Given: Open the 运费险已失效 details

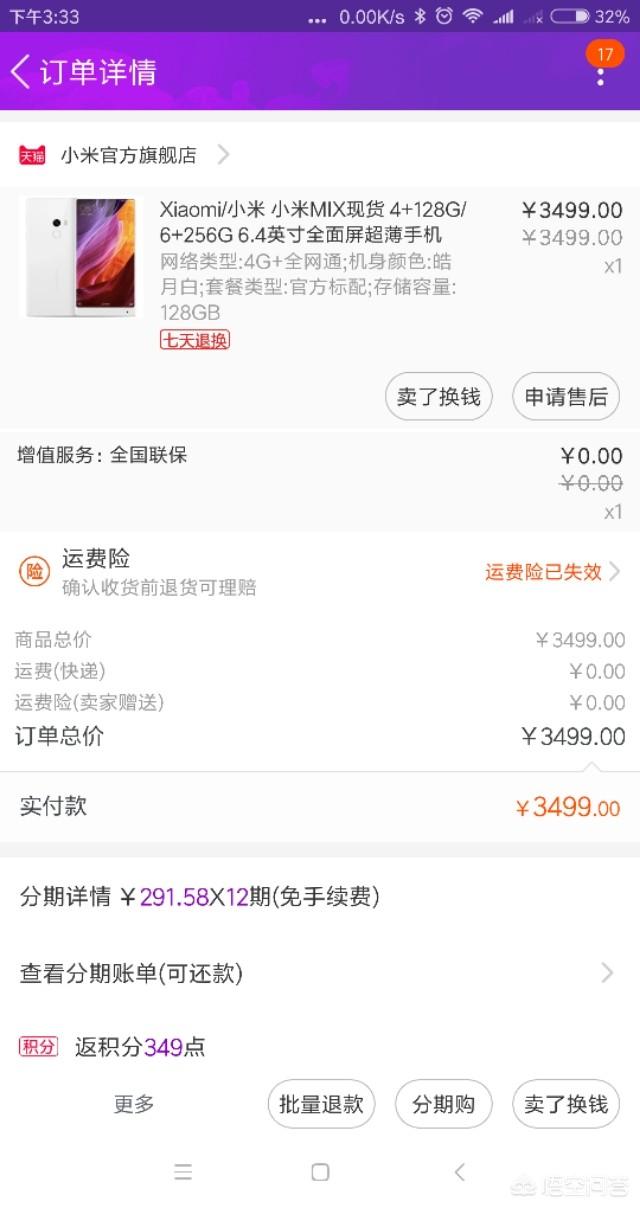Looking at the screenshot, I should (x=552, y=572).
